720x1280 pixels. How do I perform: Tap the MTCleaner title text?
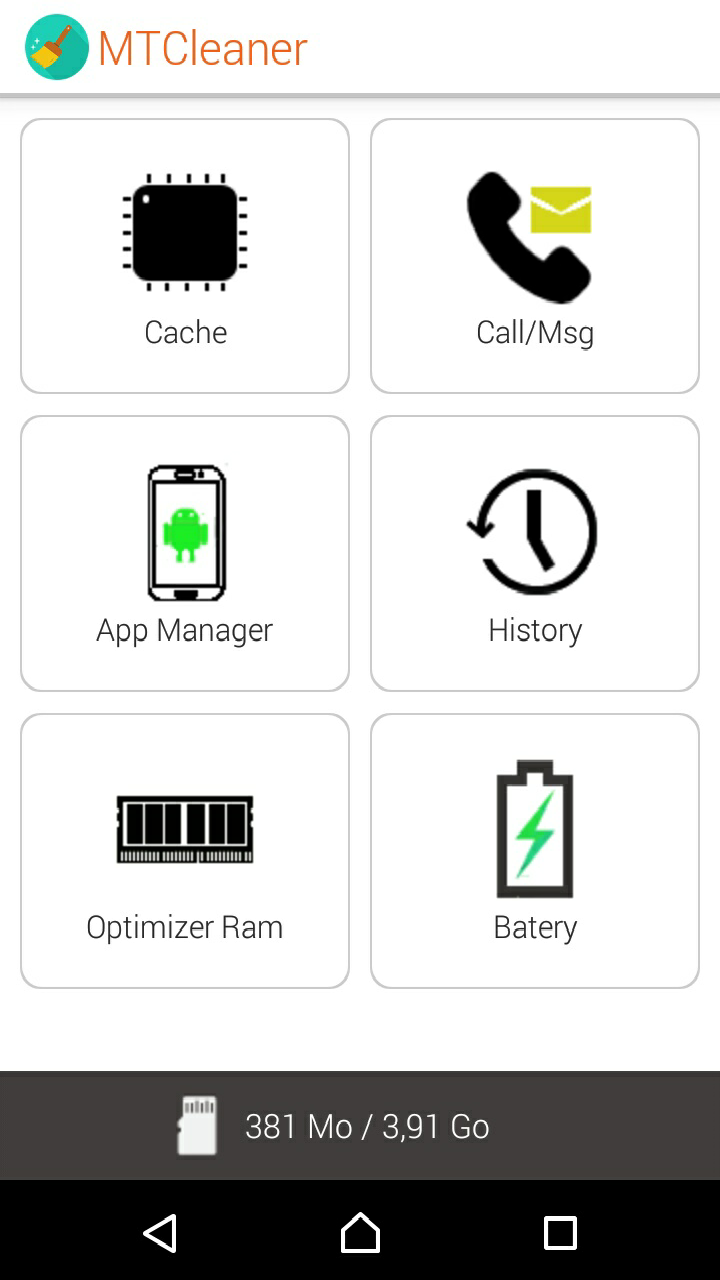201,46
